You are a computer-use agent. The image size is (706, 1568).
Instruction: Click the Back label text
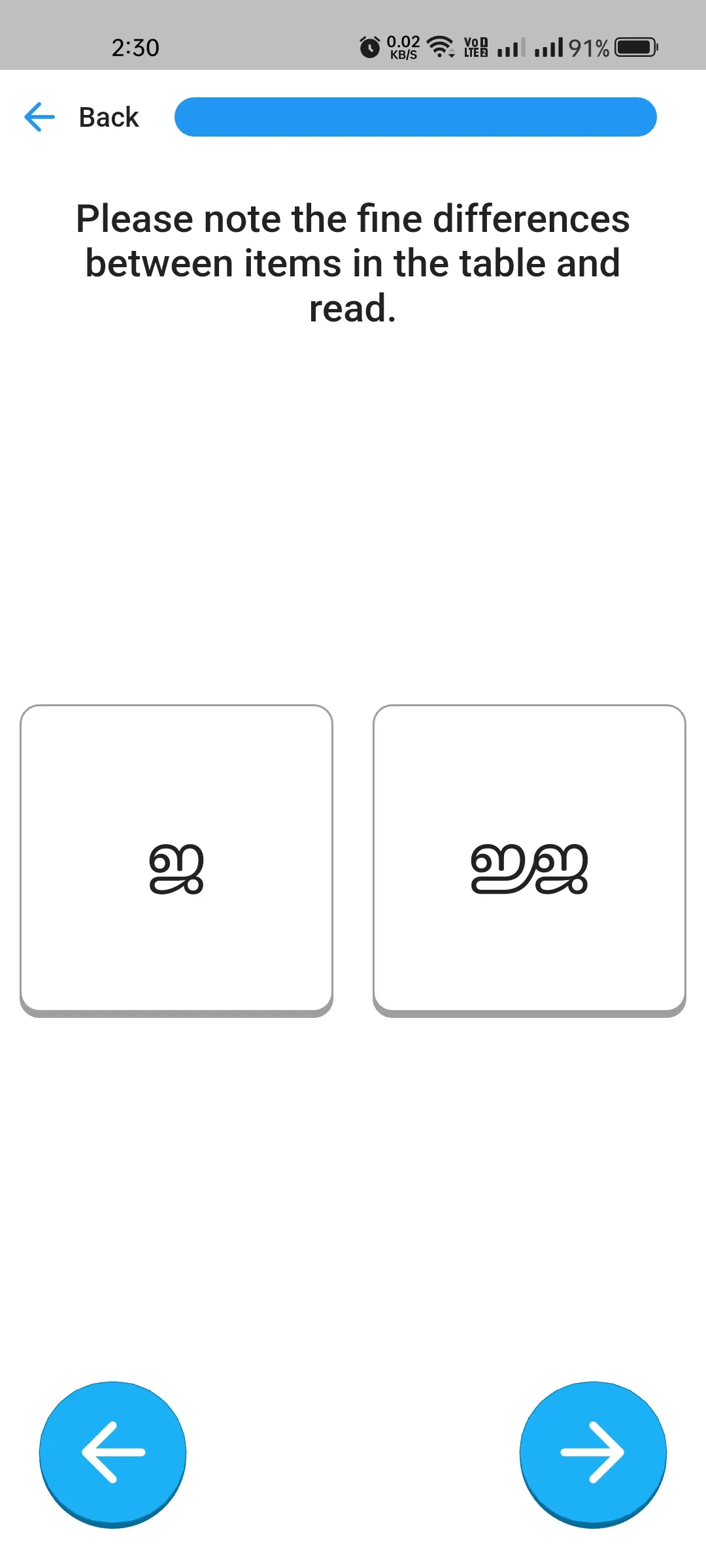(108, 116)
